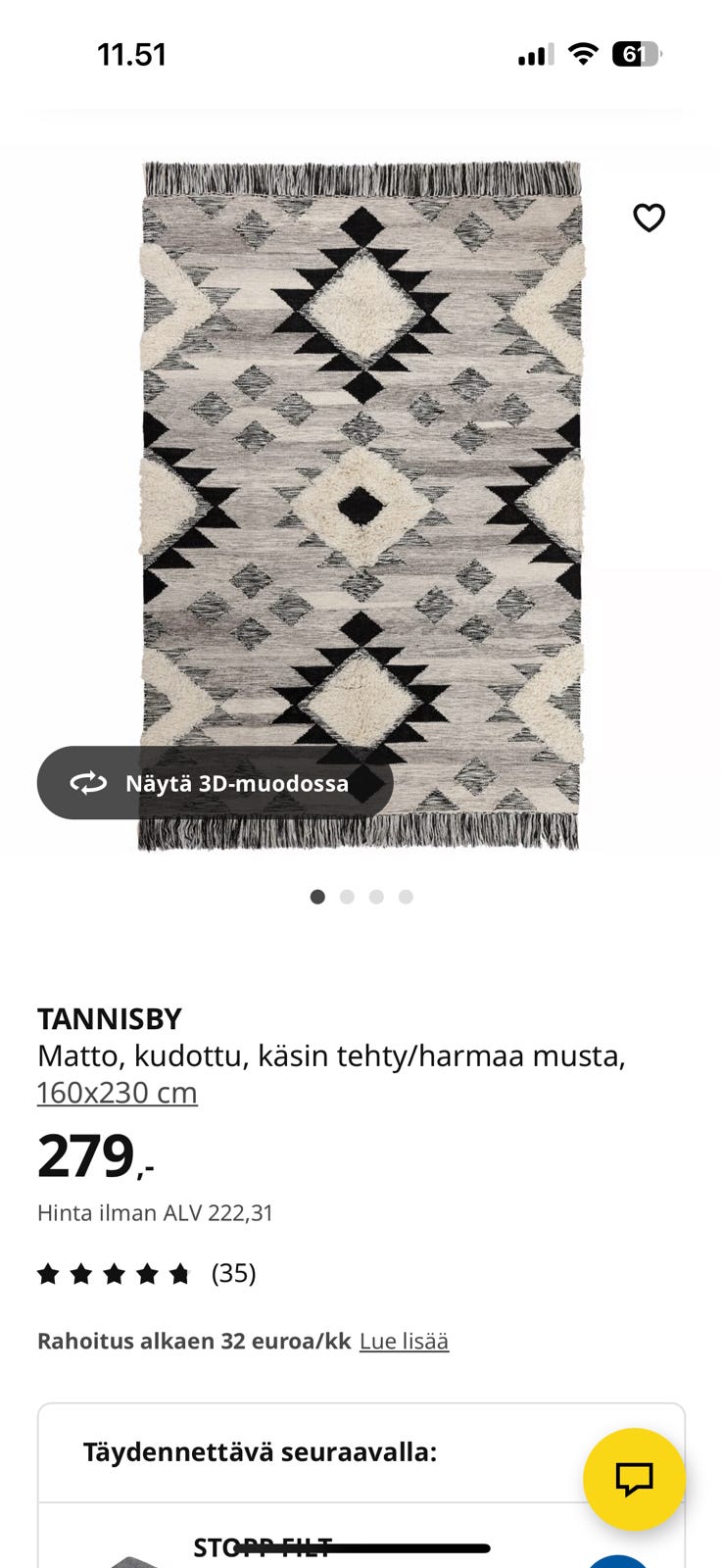Add TANNISBY rug to favorites with heart icon
Image resolution: width=723 pixels, height=1568 pixels.
(649, 218)
